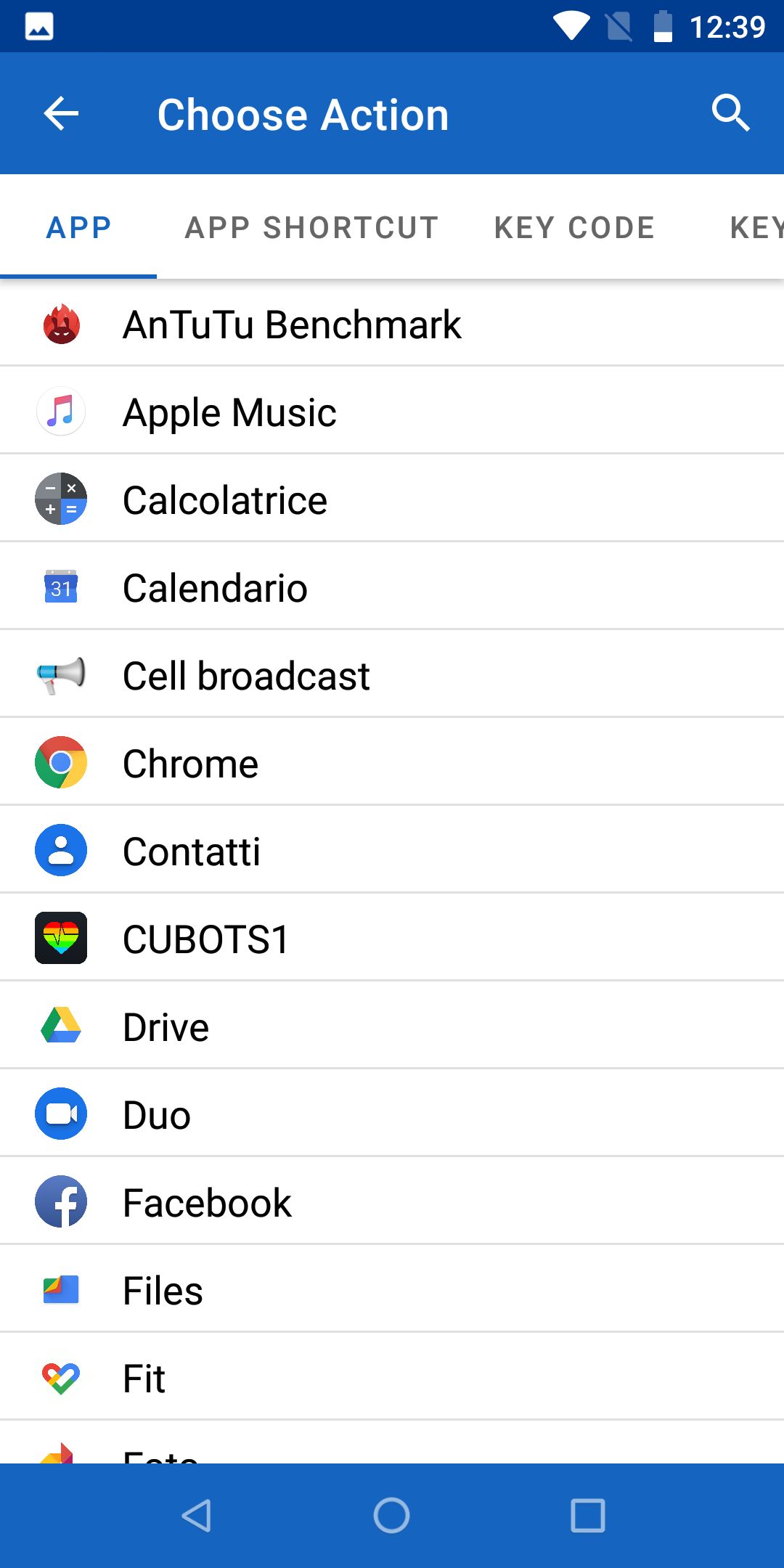Tap the system home button
Screen dimensions: 784x1568
point(392,1516)
